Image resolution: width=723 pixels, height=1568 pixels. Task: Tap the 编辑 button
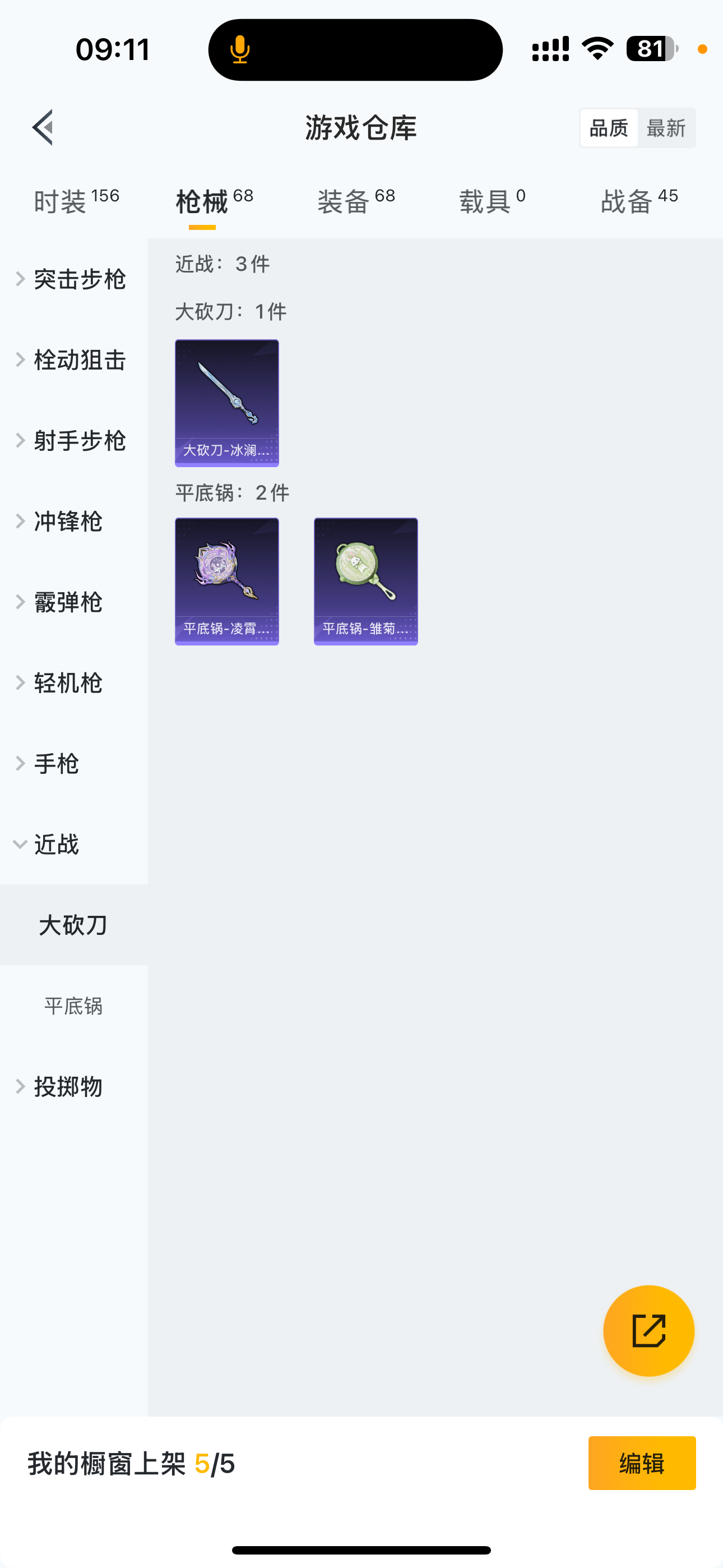[641, 1463]
